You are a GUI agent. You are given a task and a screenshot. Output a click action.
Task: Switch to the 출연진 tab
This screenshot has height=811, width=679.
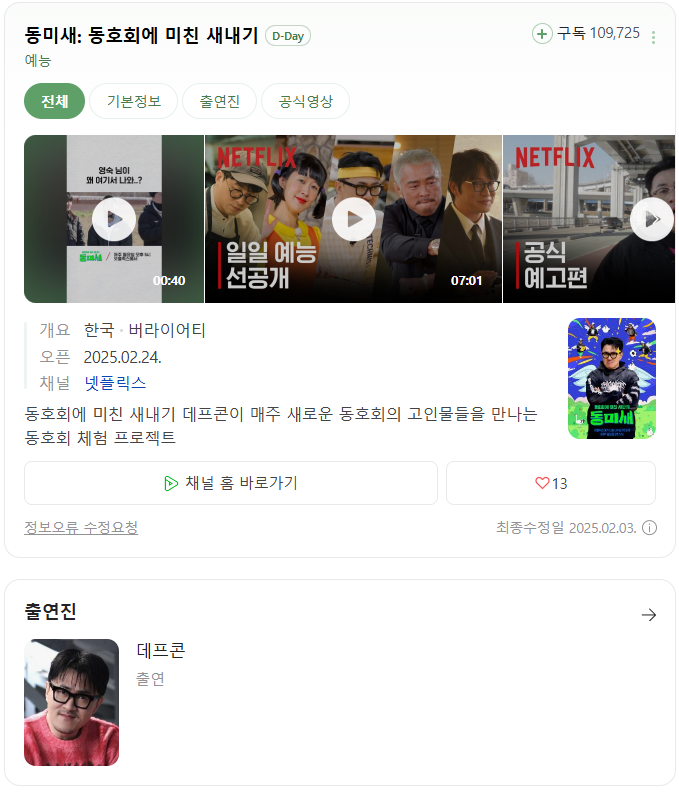(220, 101)
